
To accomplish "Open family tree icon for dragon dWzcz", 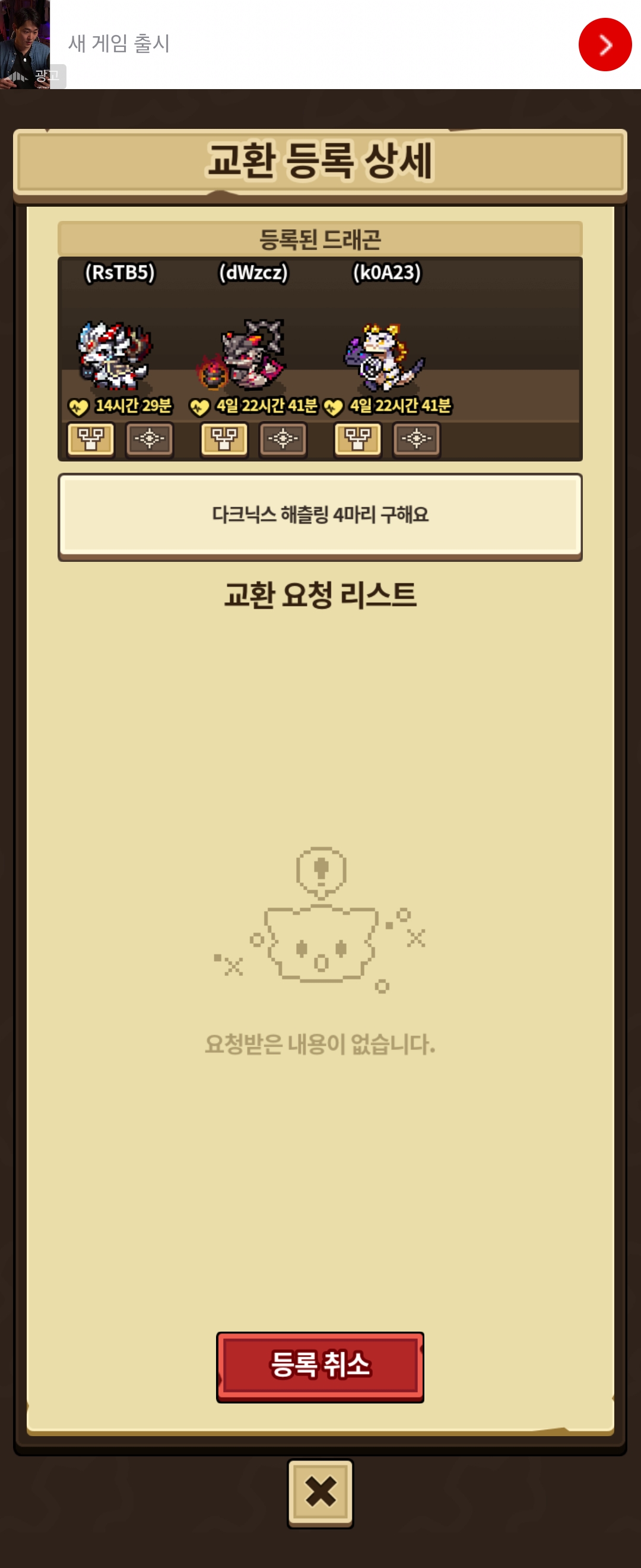I will tap(224, 439).
